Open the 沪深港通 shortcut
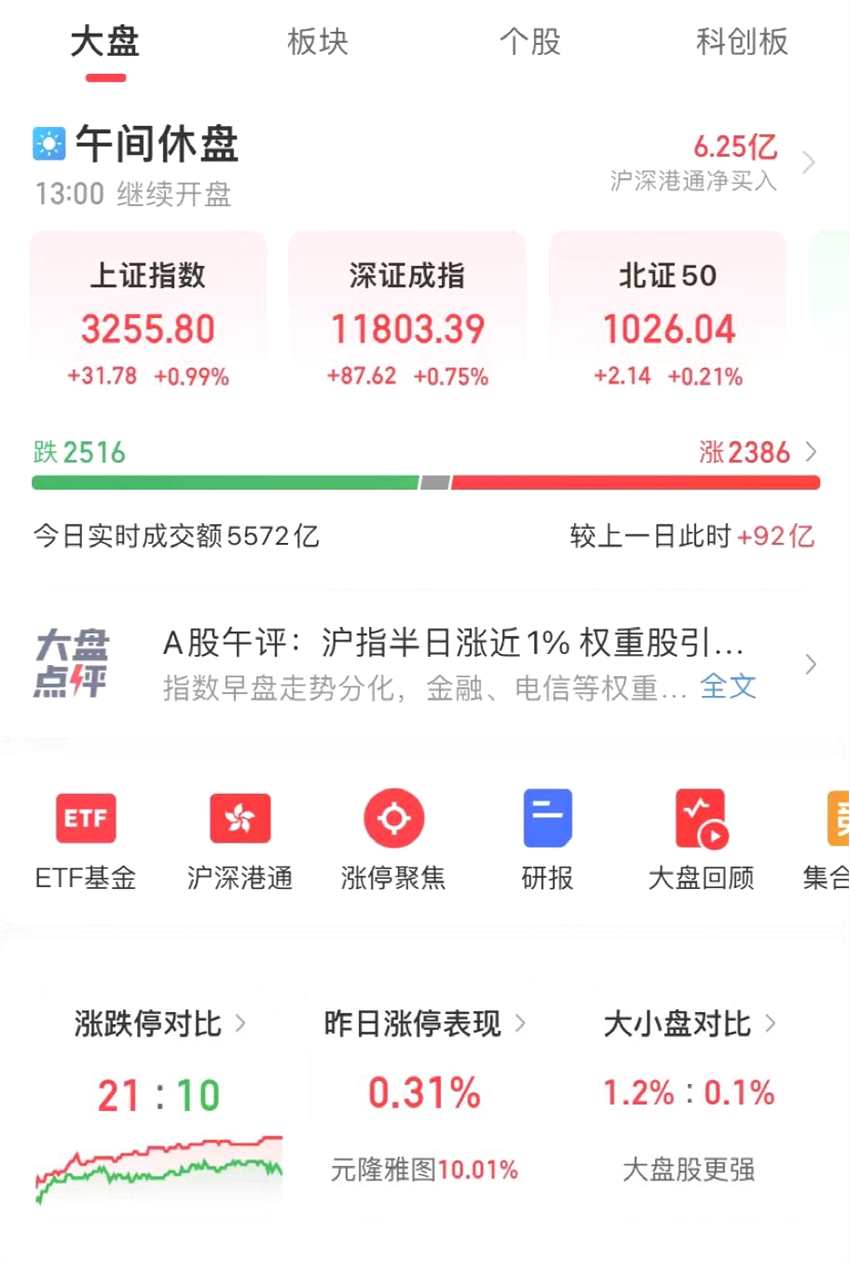850x1264 pixels. [x=240, y=838]
